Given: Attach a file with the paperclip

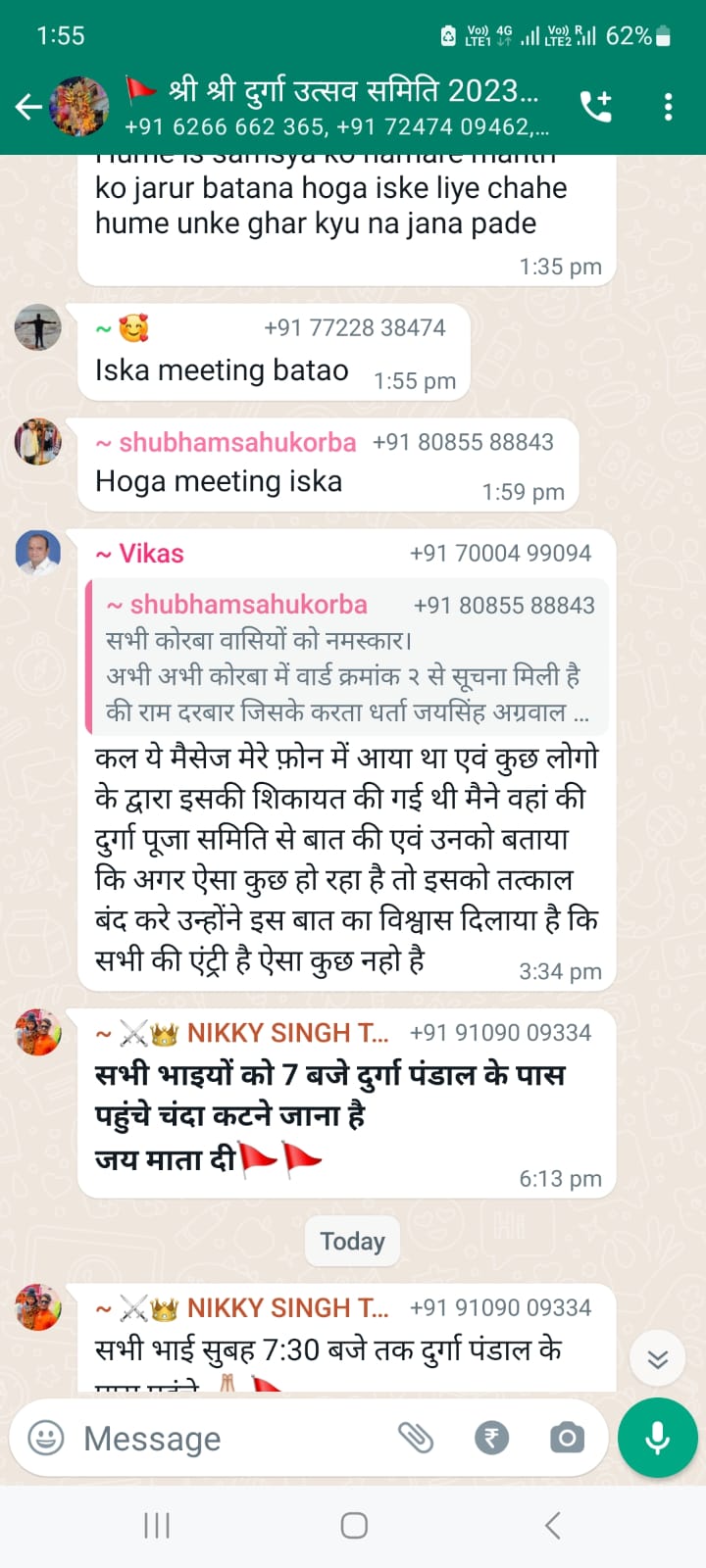Looking at the screenshot, I should pos(416,1438).
